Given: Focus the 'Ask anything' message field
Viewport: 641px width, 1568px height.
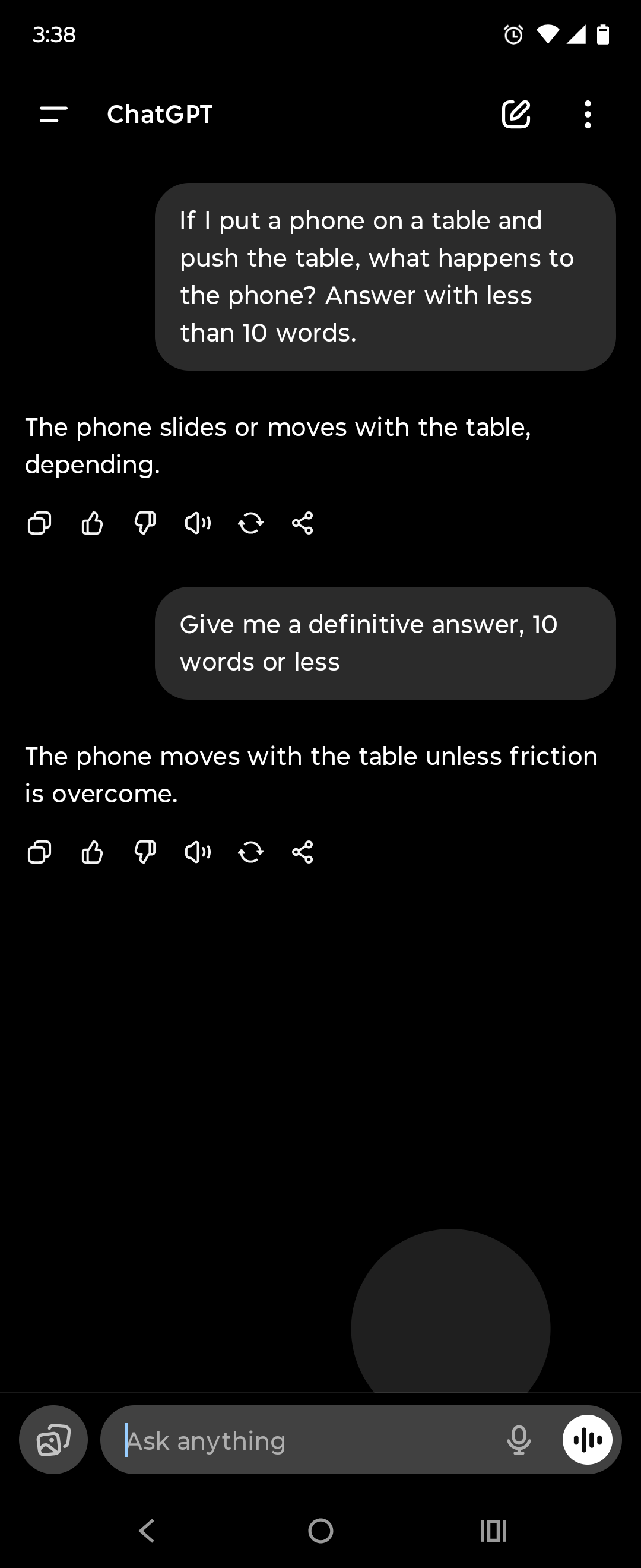Looking at the screenshot, I should (x=304, y=1440).
